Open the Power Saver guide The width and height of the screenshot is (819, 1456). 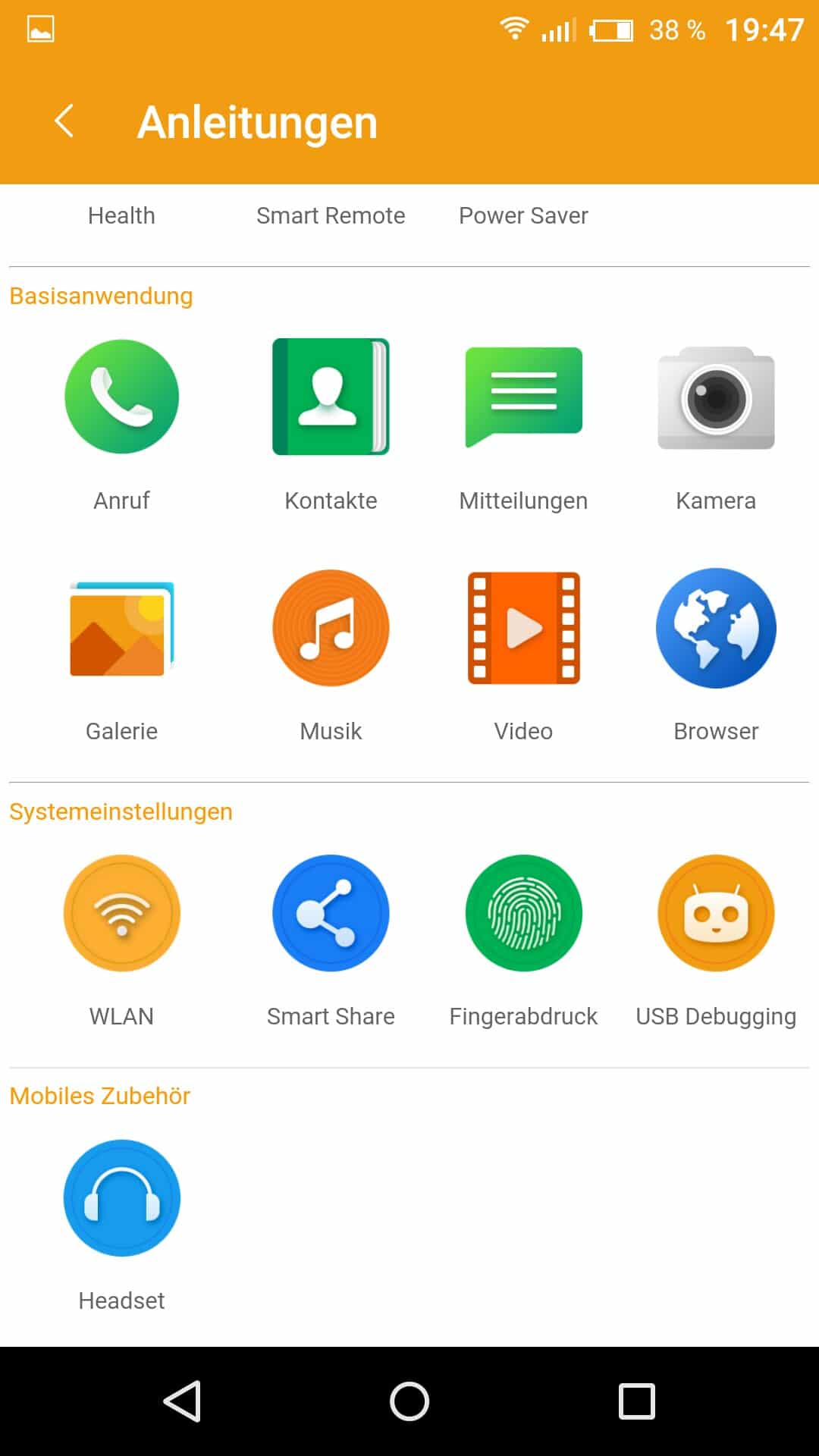523,215
